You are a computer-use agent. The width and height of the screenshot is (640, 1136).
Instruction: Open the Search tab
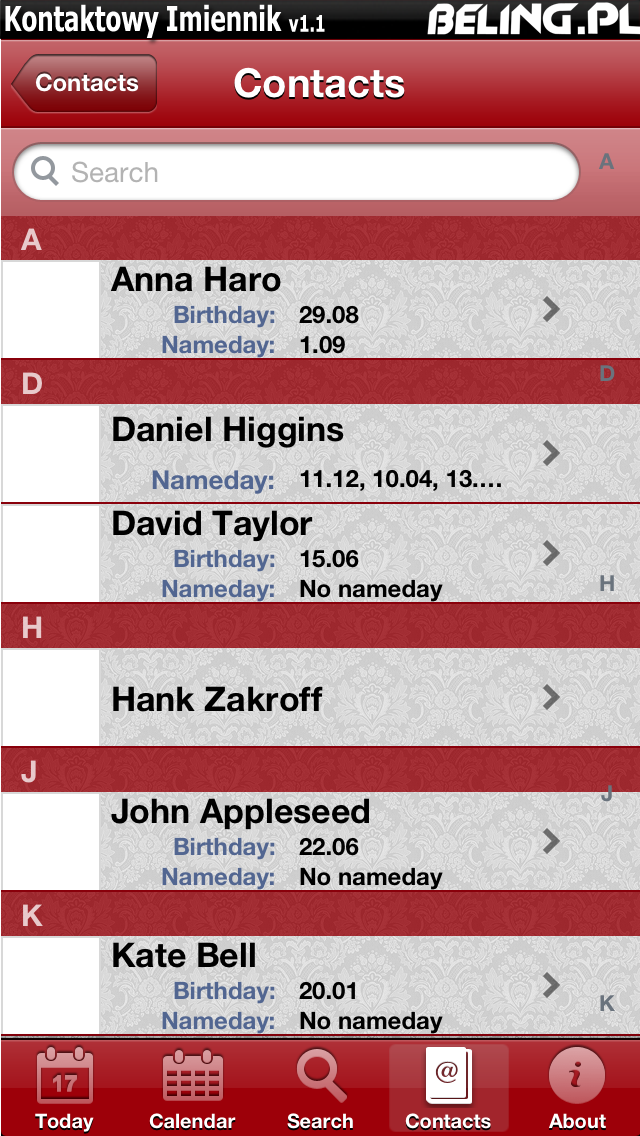320,1089
